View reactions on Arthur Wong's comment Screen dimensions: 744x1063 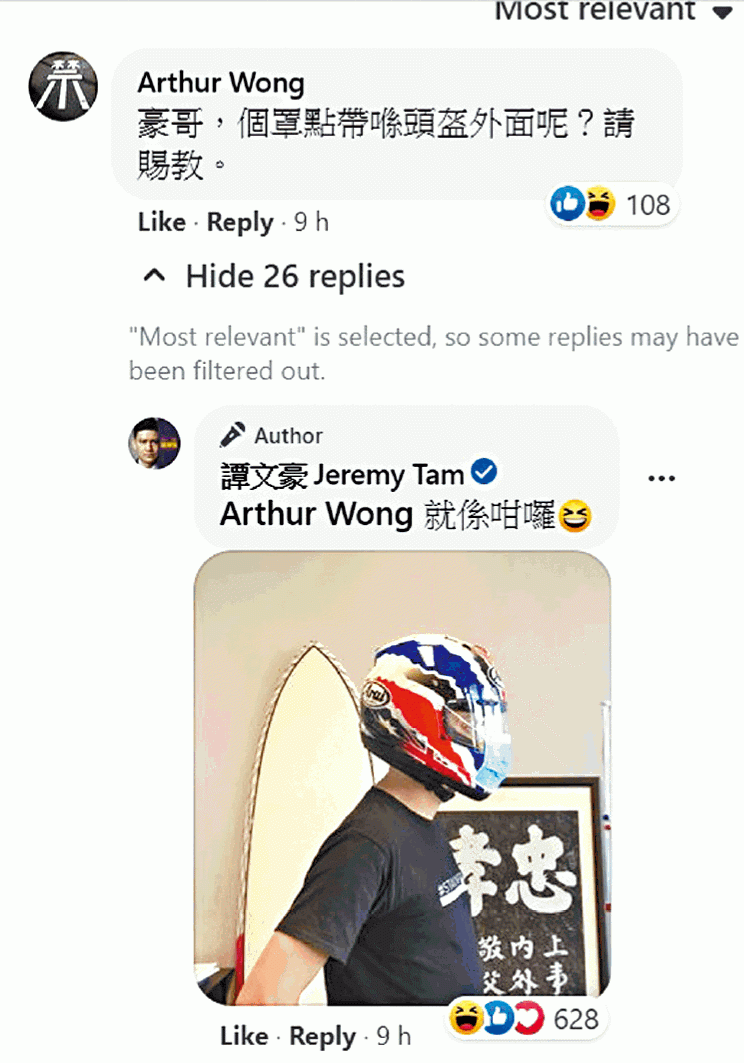(x=611, y=205)
